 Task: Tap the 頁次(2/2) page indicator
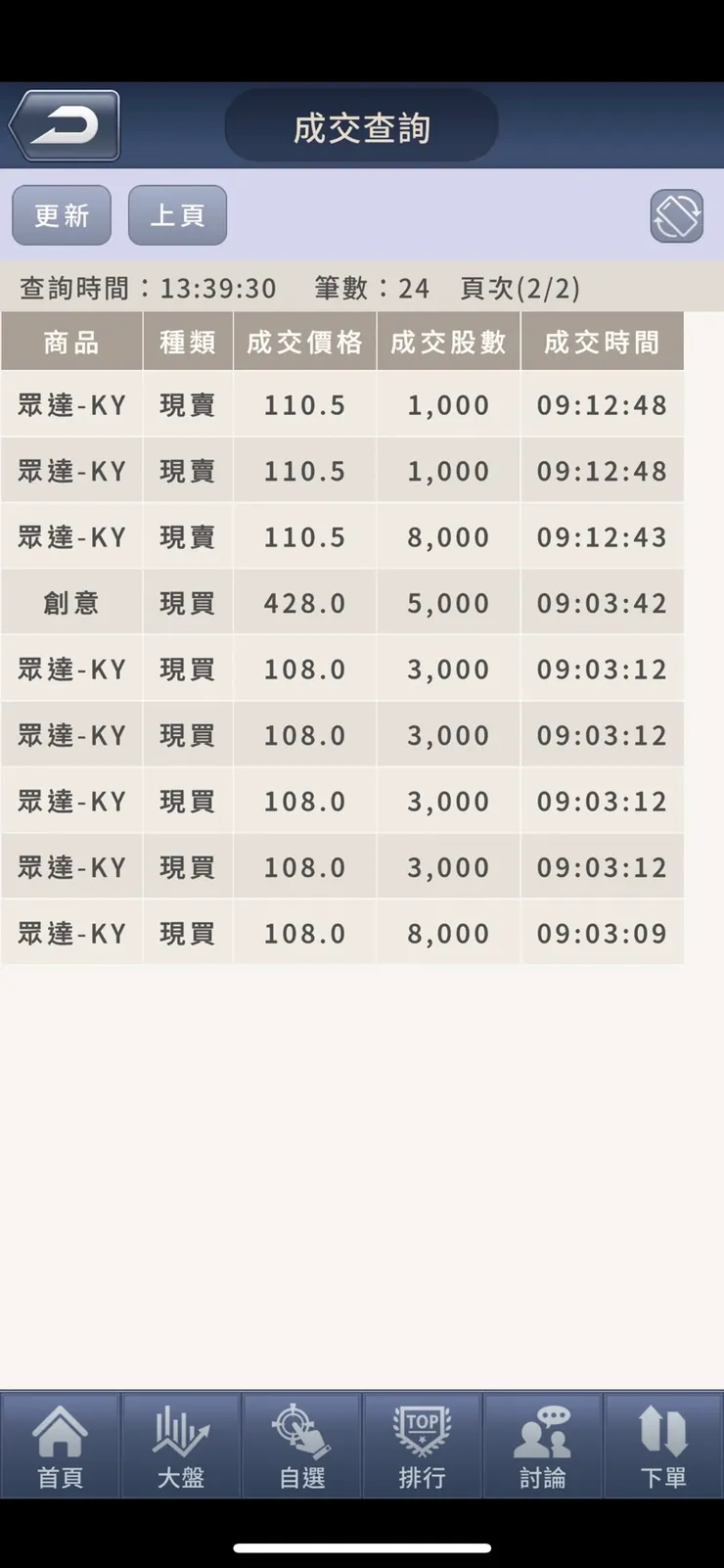coord(519,288)
